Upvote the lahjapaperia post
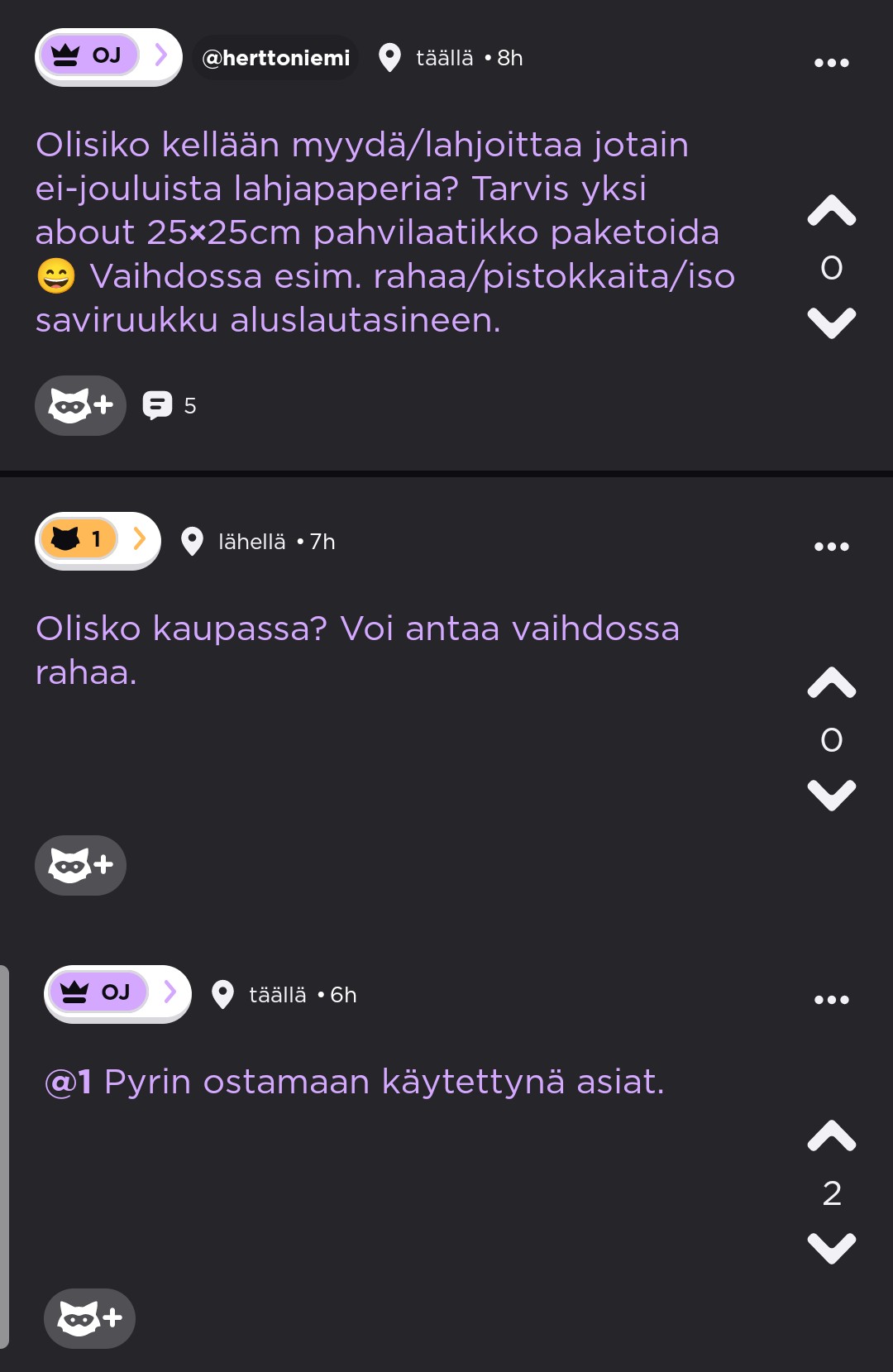 point(831,212)
